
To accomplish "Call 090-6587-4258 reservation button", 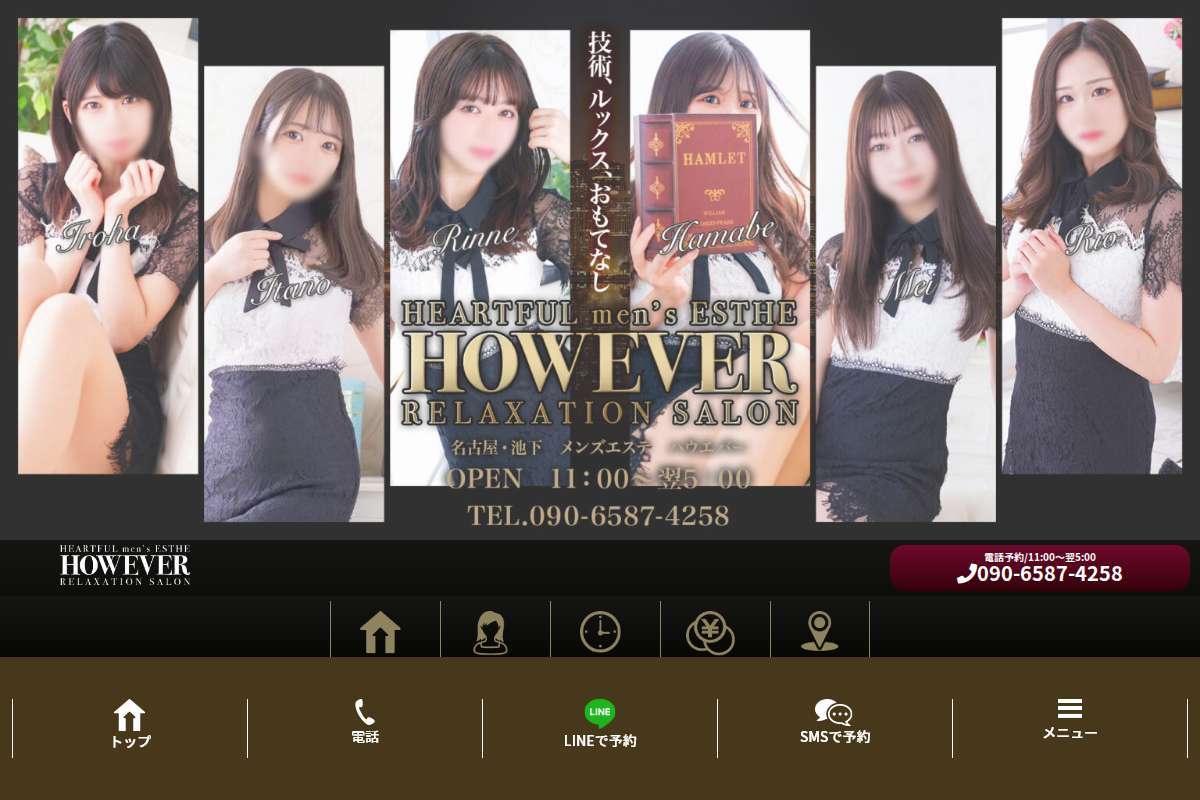I will coord(1039,568).
